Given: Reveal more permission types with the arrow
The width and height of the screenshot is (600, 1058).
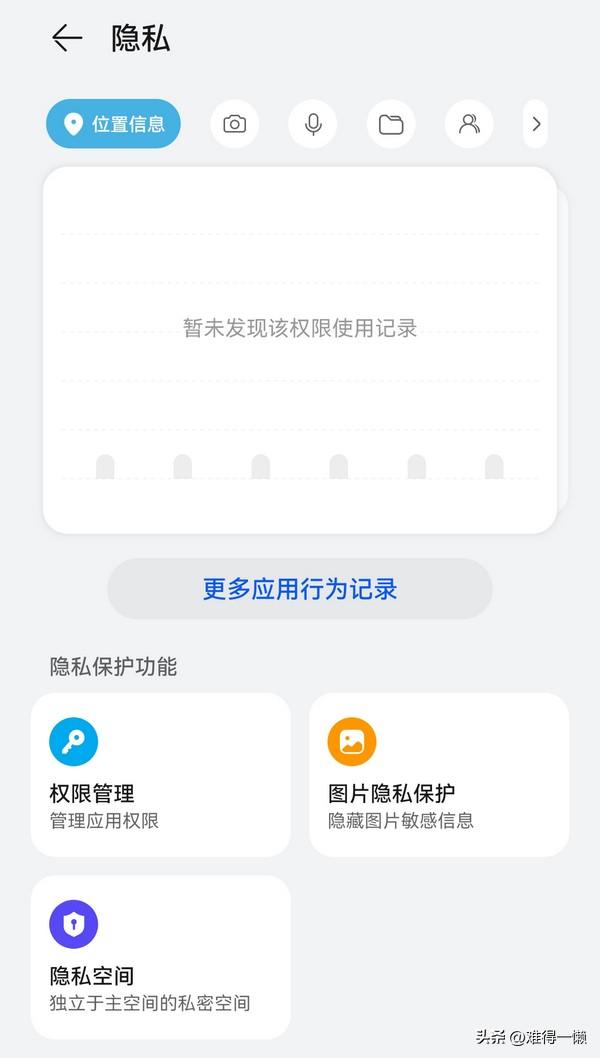Looking at the screenshot, I should click(x=536, y=124).
